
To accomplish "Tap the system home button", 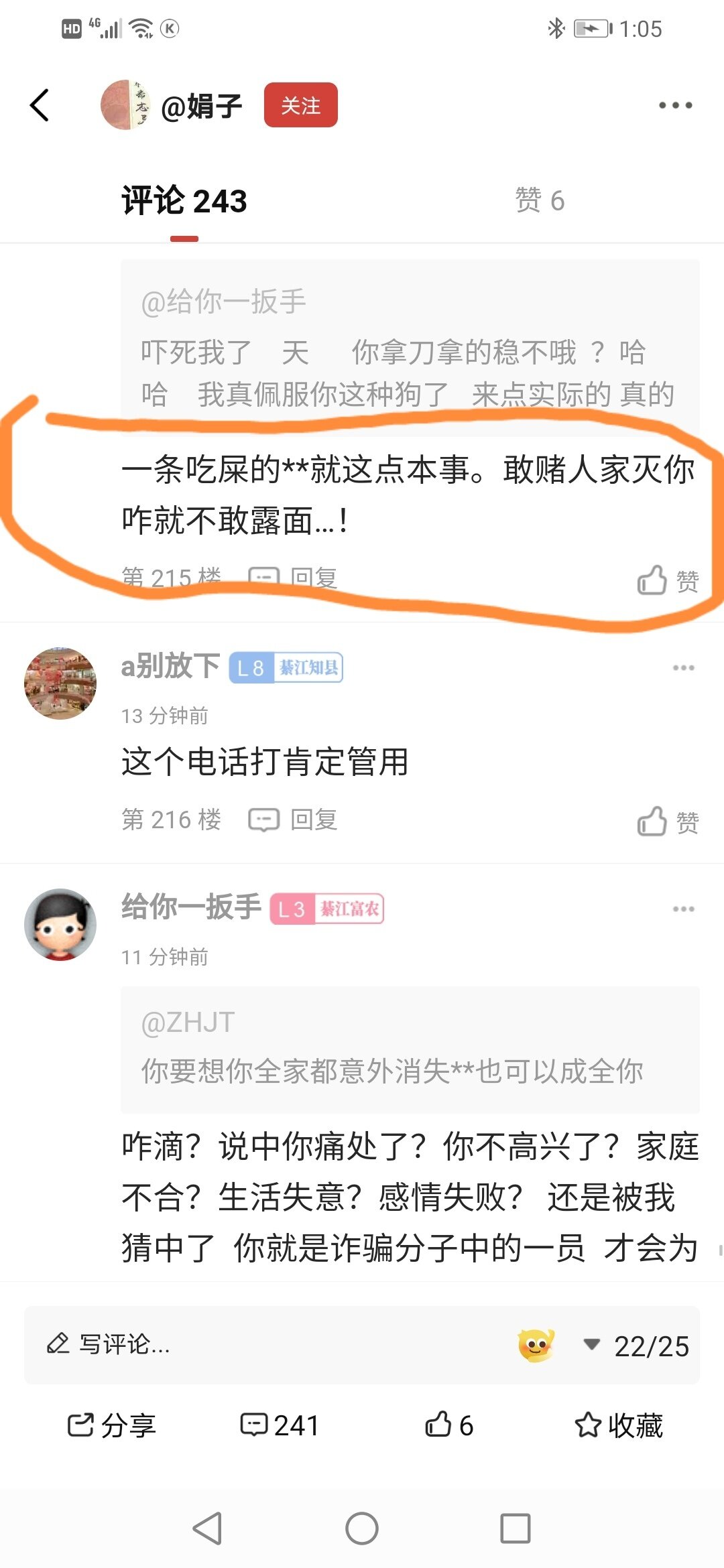I will click(362, 1528).
